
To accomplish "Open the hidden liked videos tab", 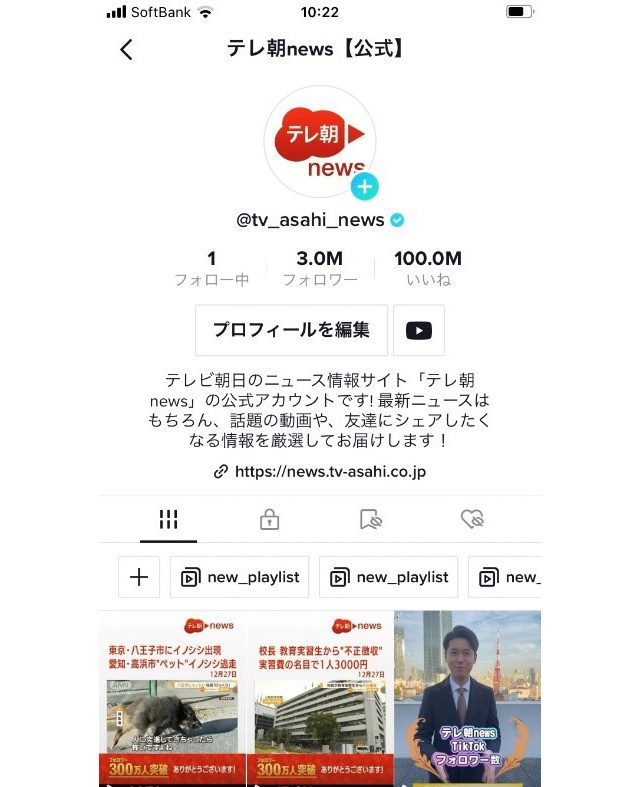I will tap(472, 519).
